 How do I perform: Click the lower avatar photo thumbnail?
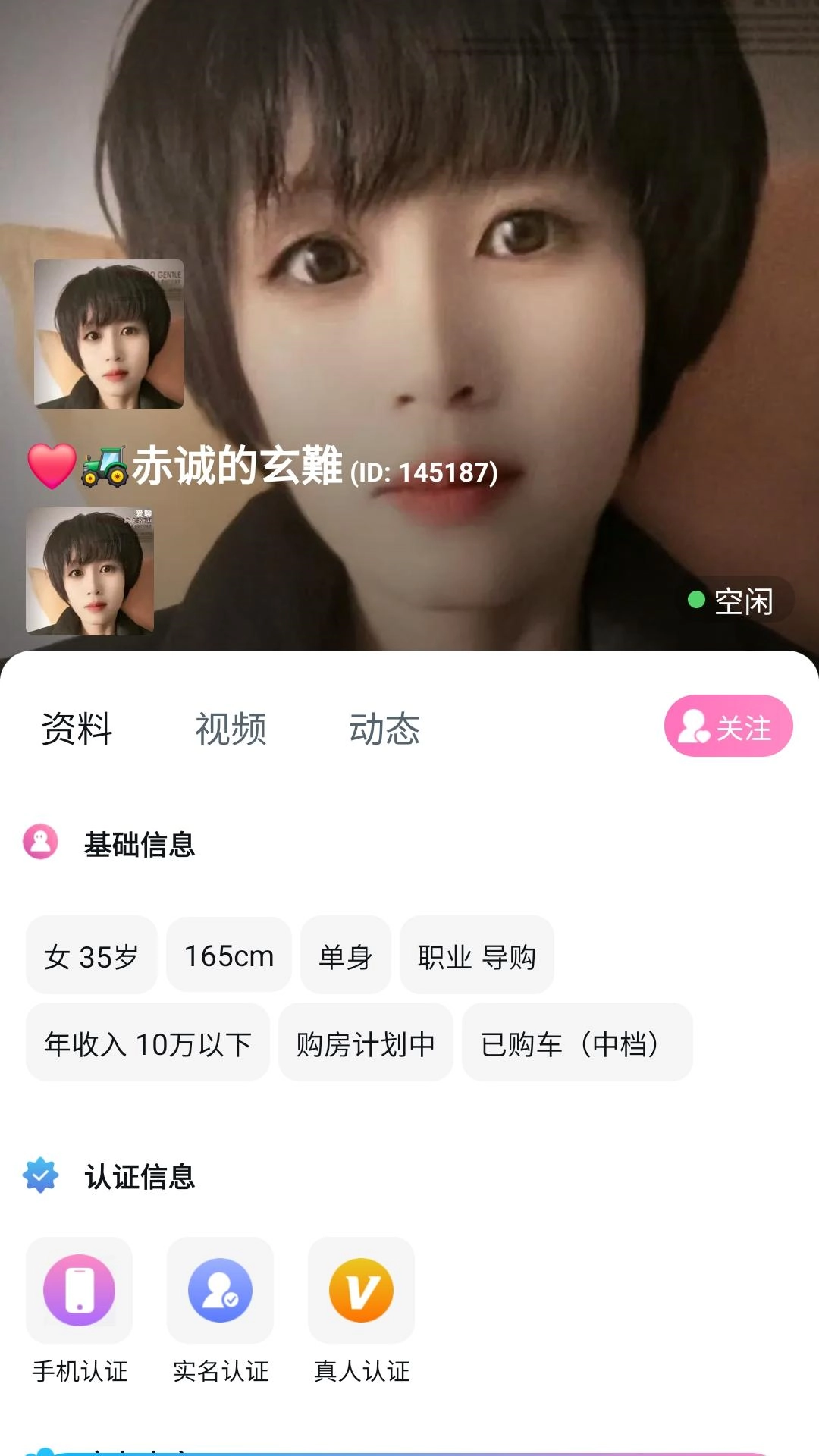[x=92, y=573]
